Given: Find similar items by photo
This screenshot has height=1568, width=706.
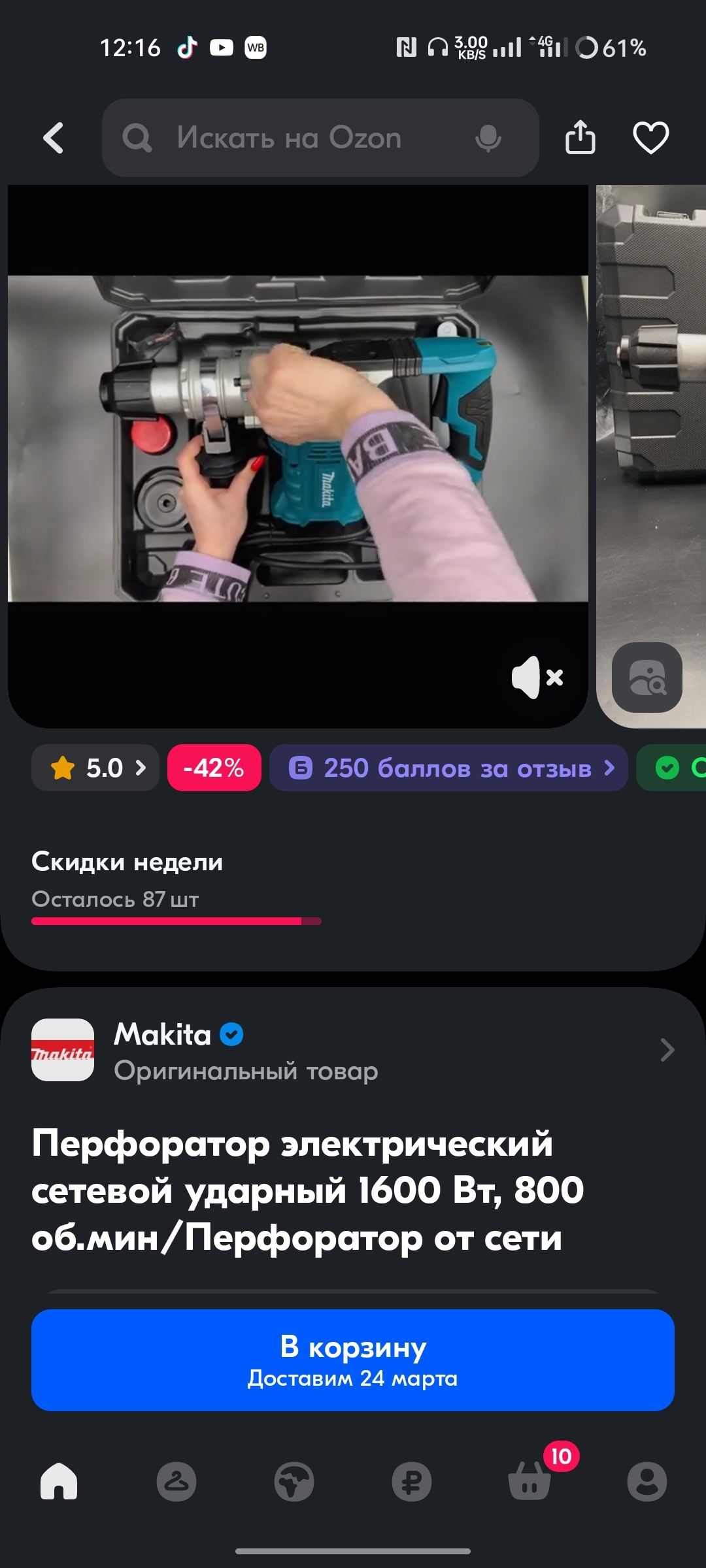Looking at the screenshot, I should tap(647, 678).
